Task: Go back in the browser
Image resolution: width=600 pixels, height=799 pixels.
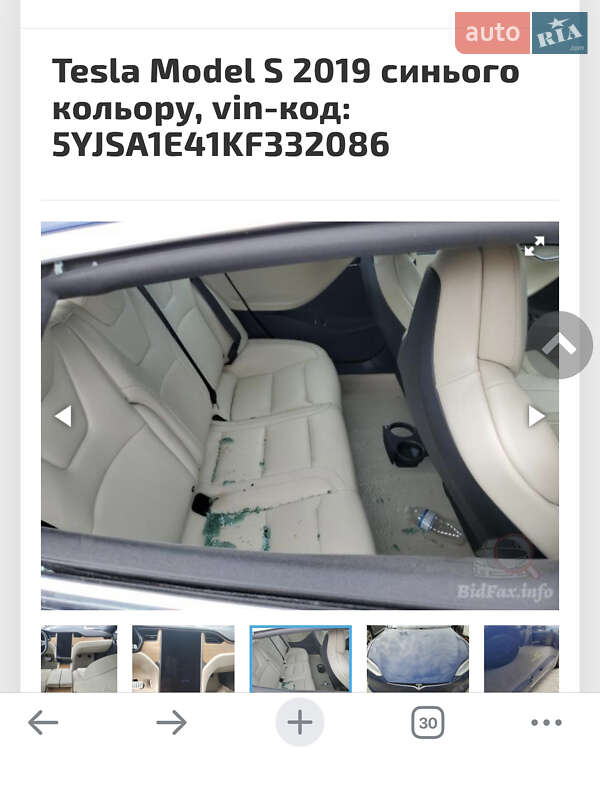Action: click(43, 722)
